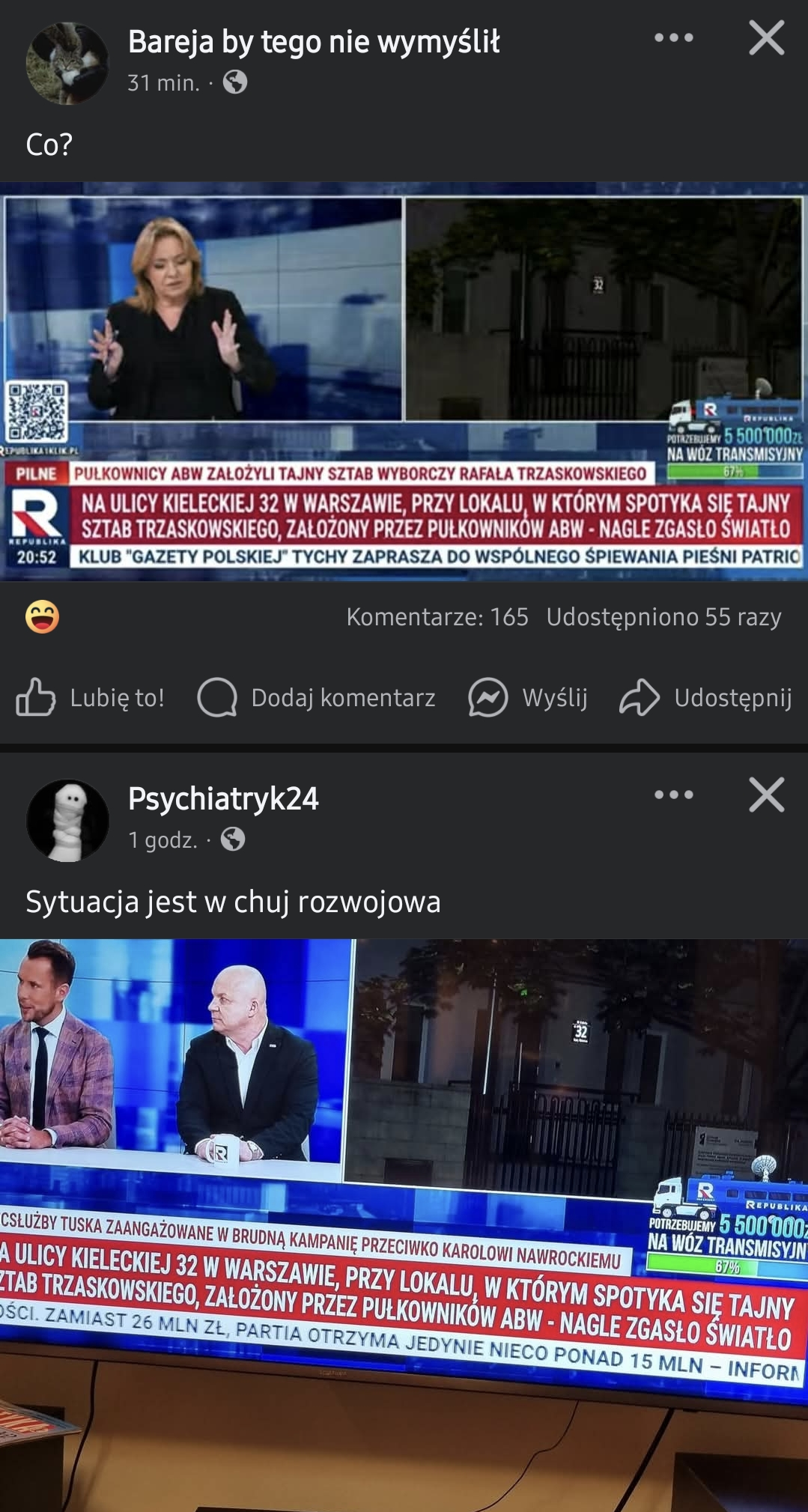Share post with Udostępnij button
Viewport: 808px width, 1512px height.
(x=705, y=697)
